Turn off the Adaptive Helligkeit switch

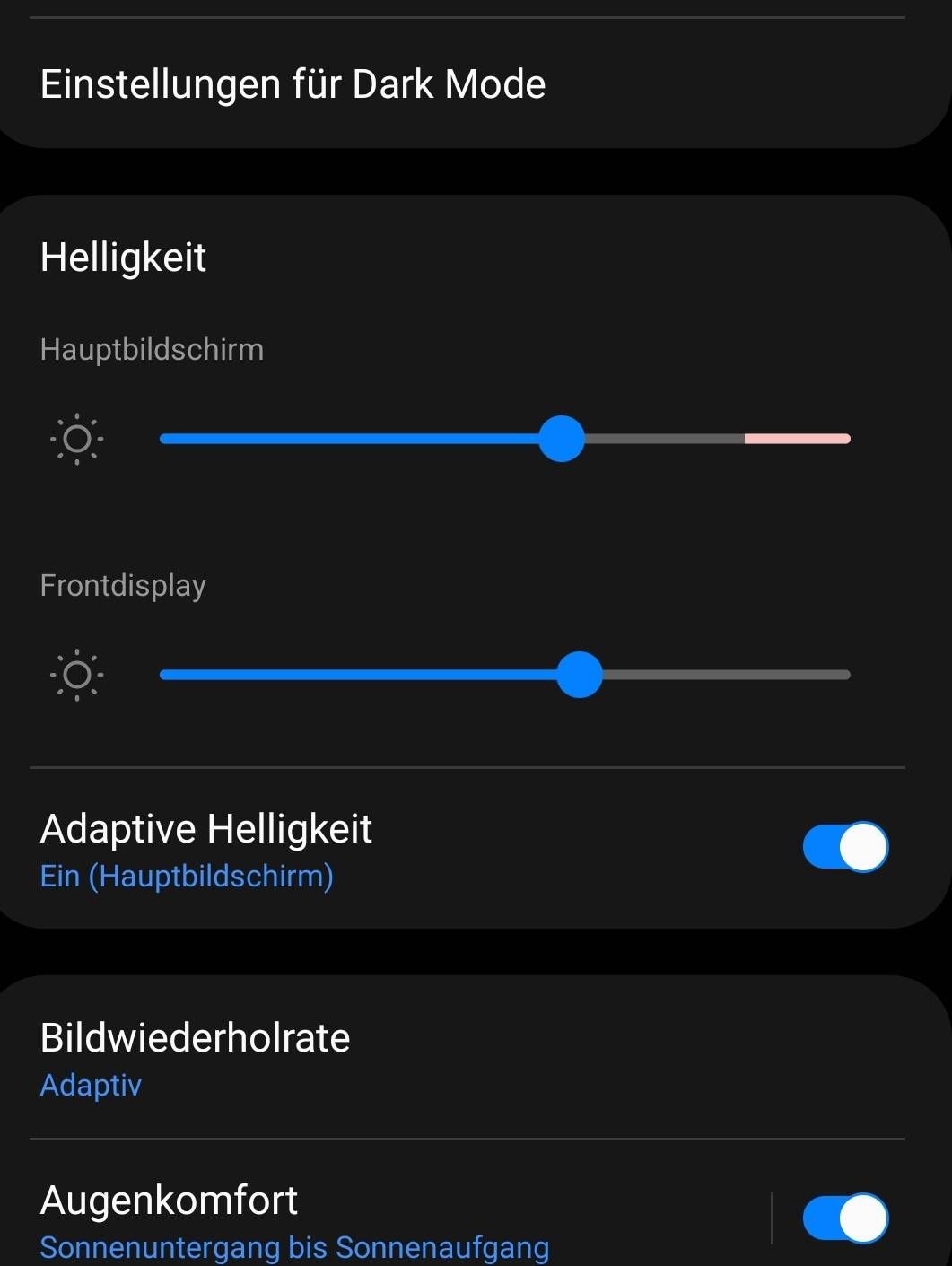pyautogui.click(x=845, y=847)
